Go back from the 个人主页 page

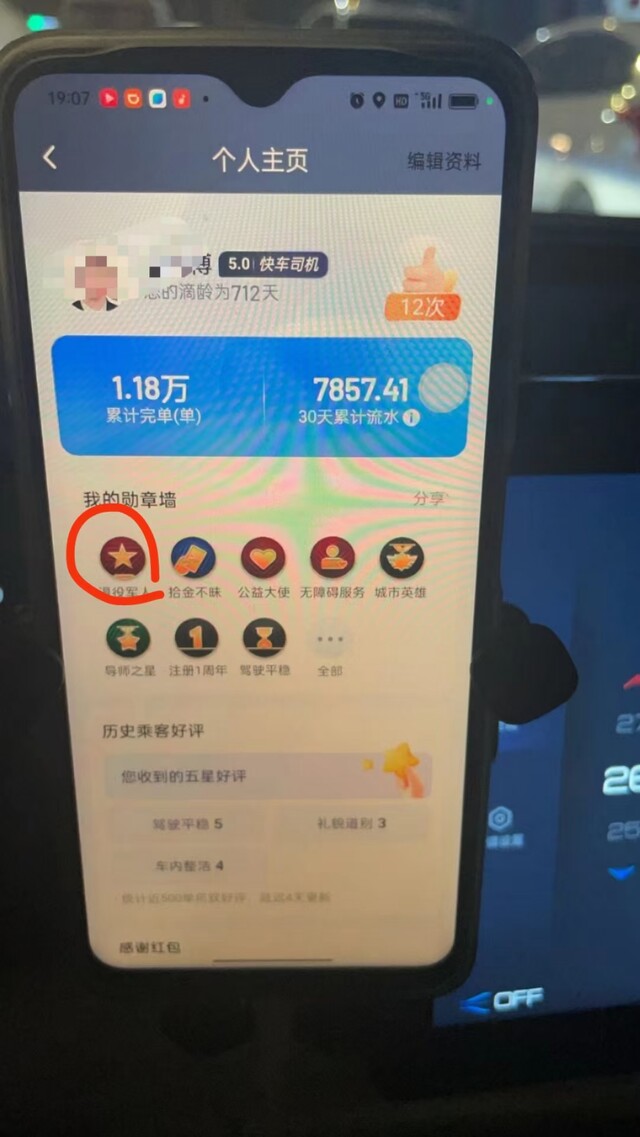[x=49, y=157]
